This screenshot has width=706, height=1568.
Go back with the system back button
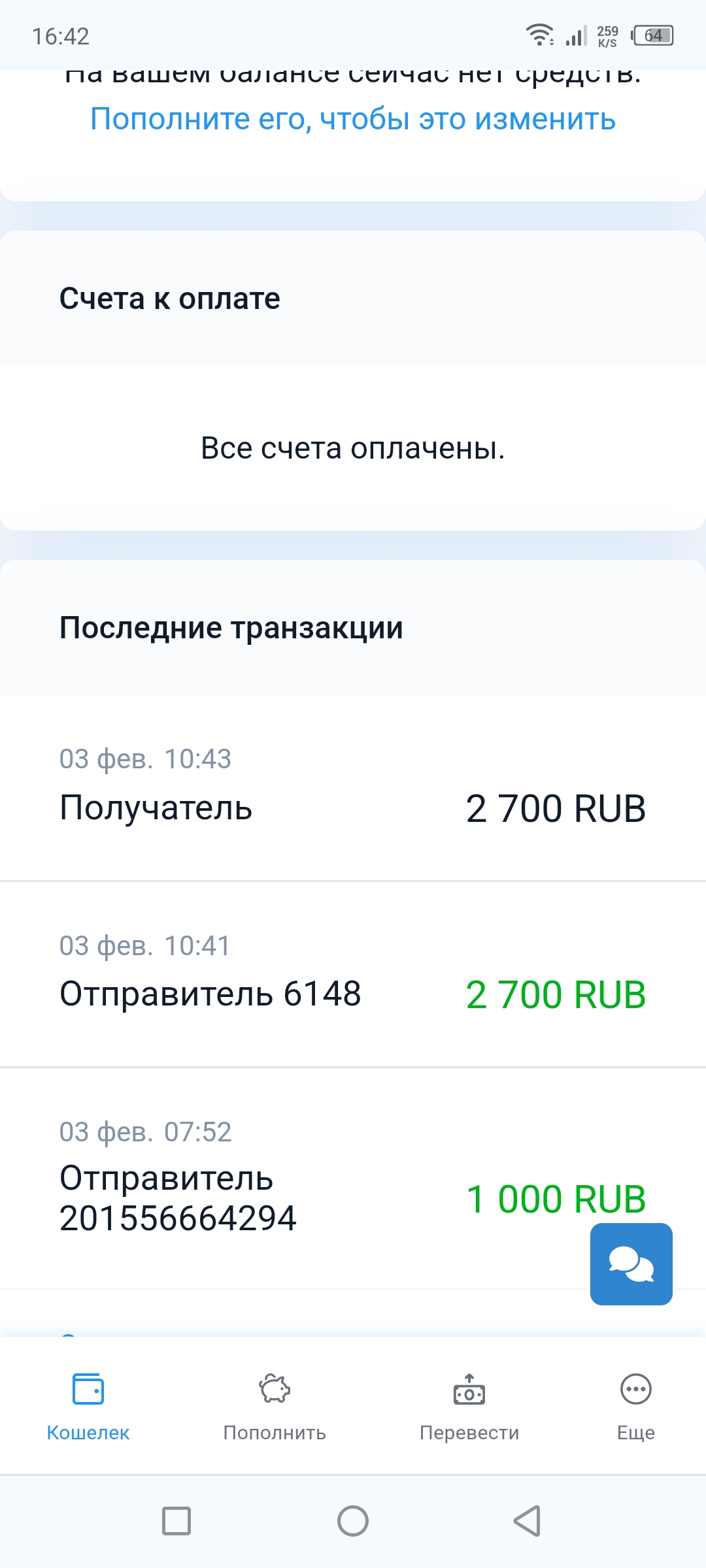point(527,1521)
